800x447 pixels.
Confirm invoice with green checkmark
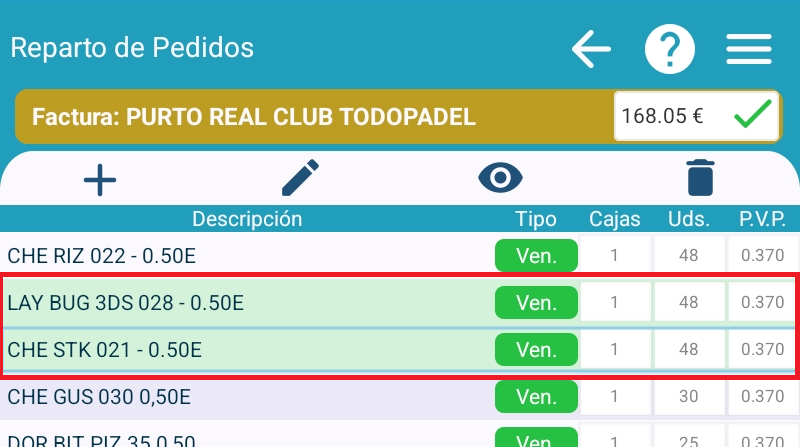[753, 116]
